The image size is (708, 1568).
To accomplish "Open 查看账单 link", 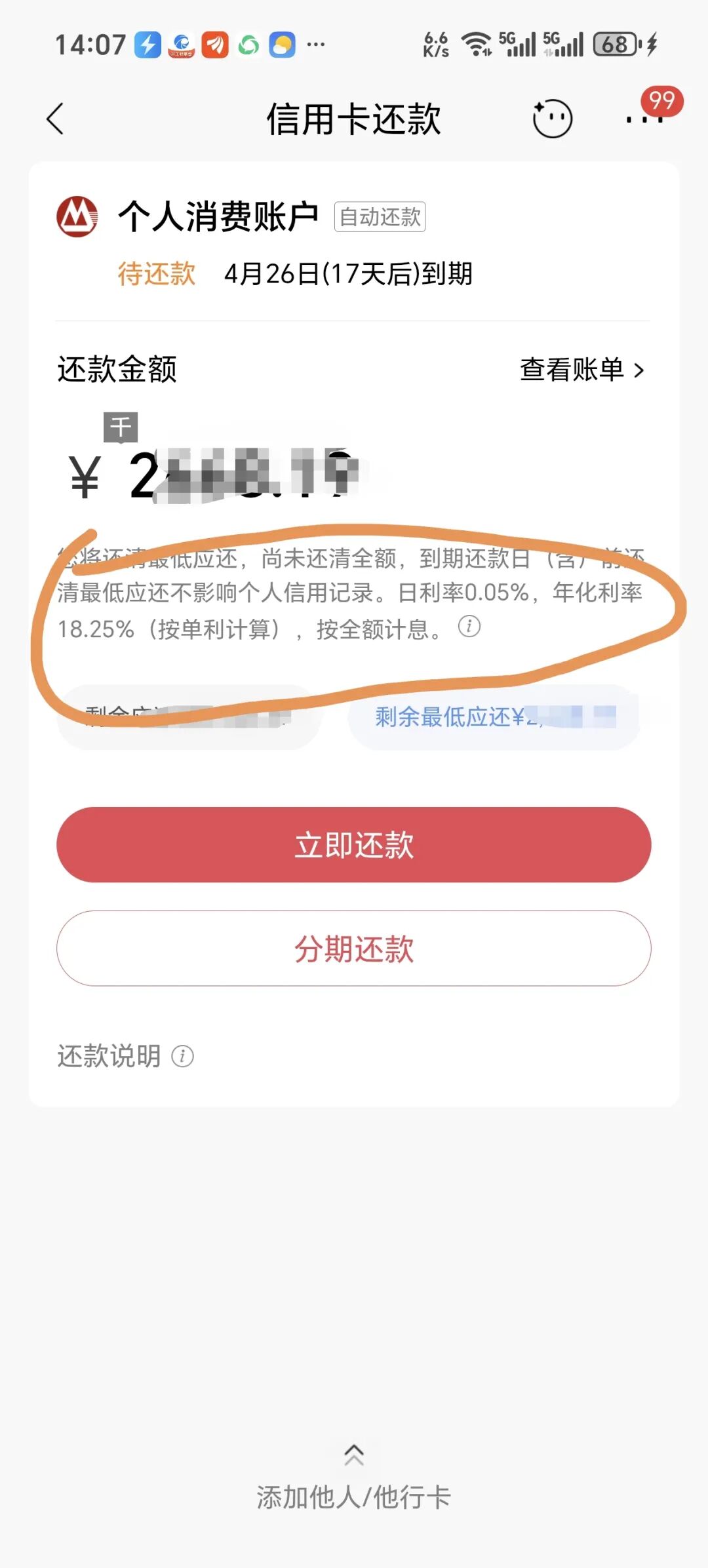I will tap(581, 370).
